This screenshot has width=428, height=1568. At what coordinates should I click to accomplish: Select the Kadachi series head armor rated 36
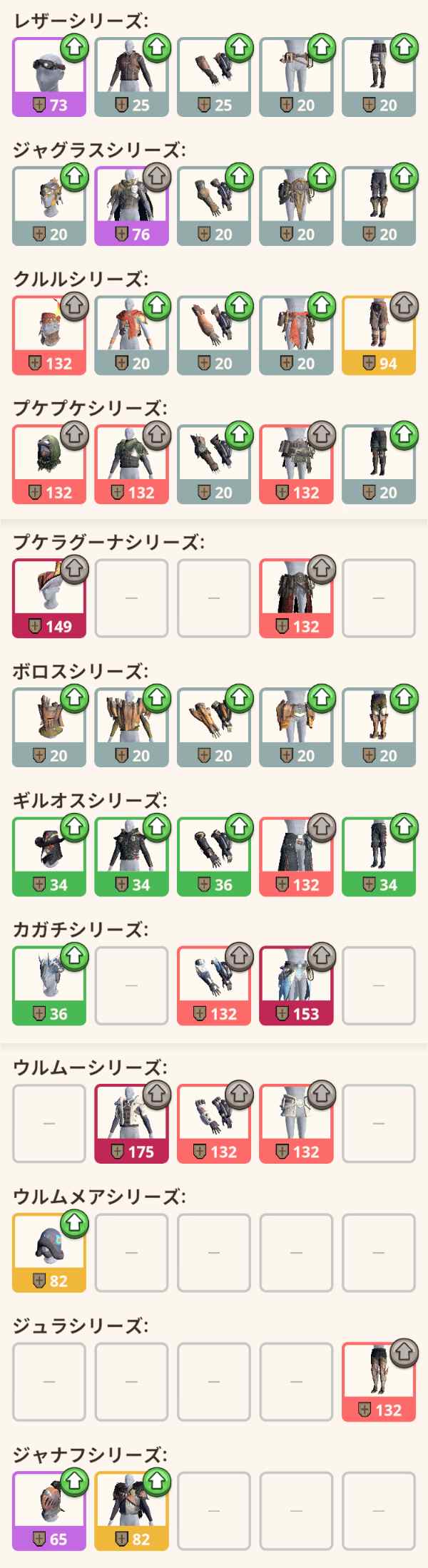pos(49,985)
